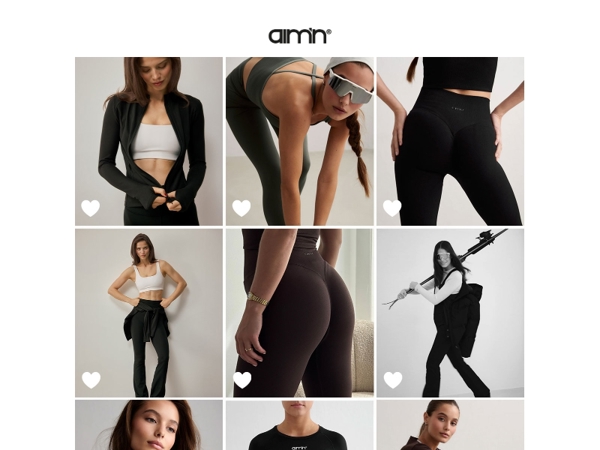Favorite the woman carrying skis photo

393,380
